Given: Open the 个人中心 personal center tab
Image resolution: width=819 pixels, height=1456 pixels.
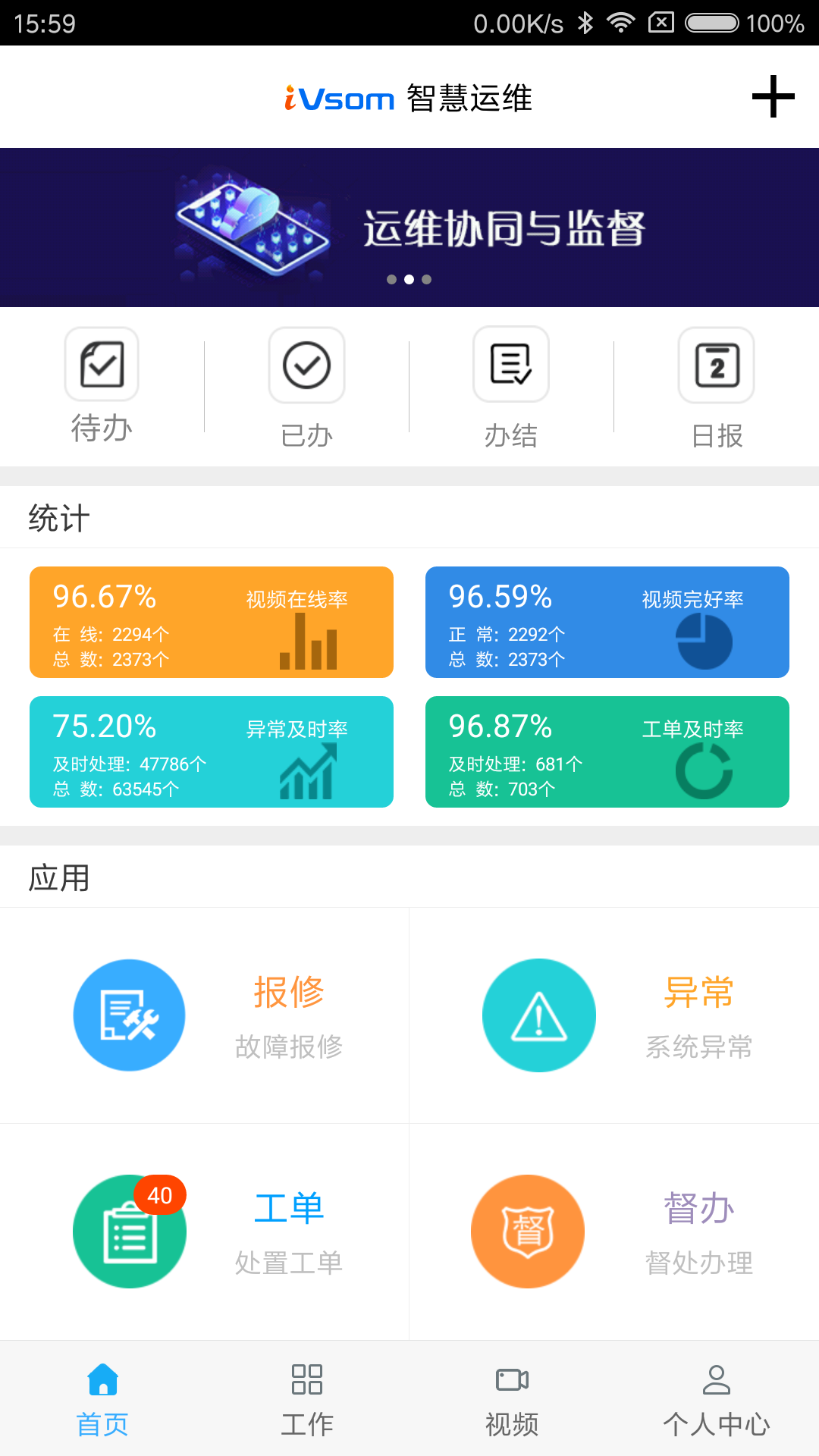Looking at the screenshot, I should pyautogui.click(x=717, y=1395).
